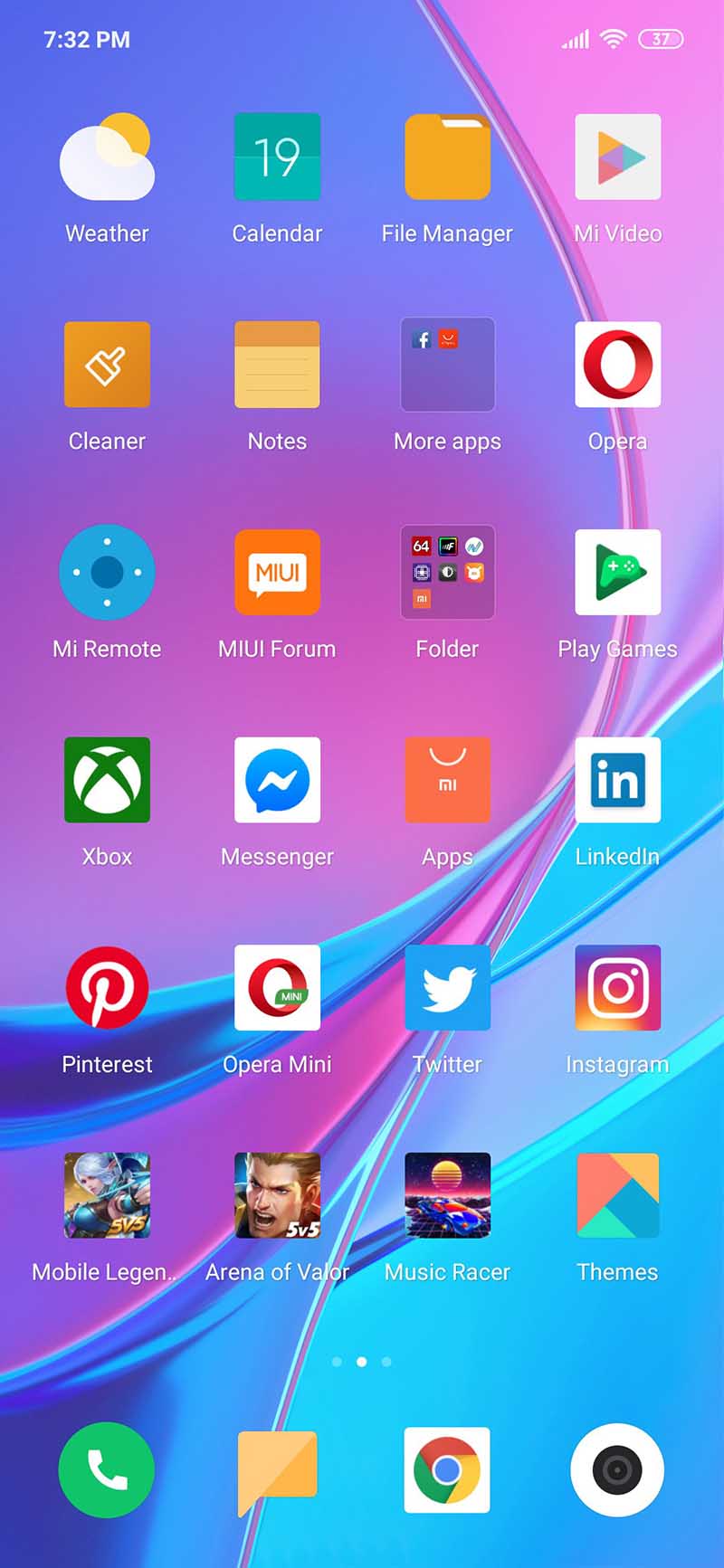The image size is (724, 1568).
Task: Open the Phone dialer in the dock
Action: pyautogui.click(x=107, y=1470)
